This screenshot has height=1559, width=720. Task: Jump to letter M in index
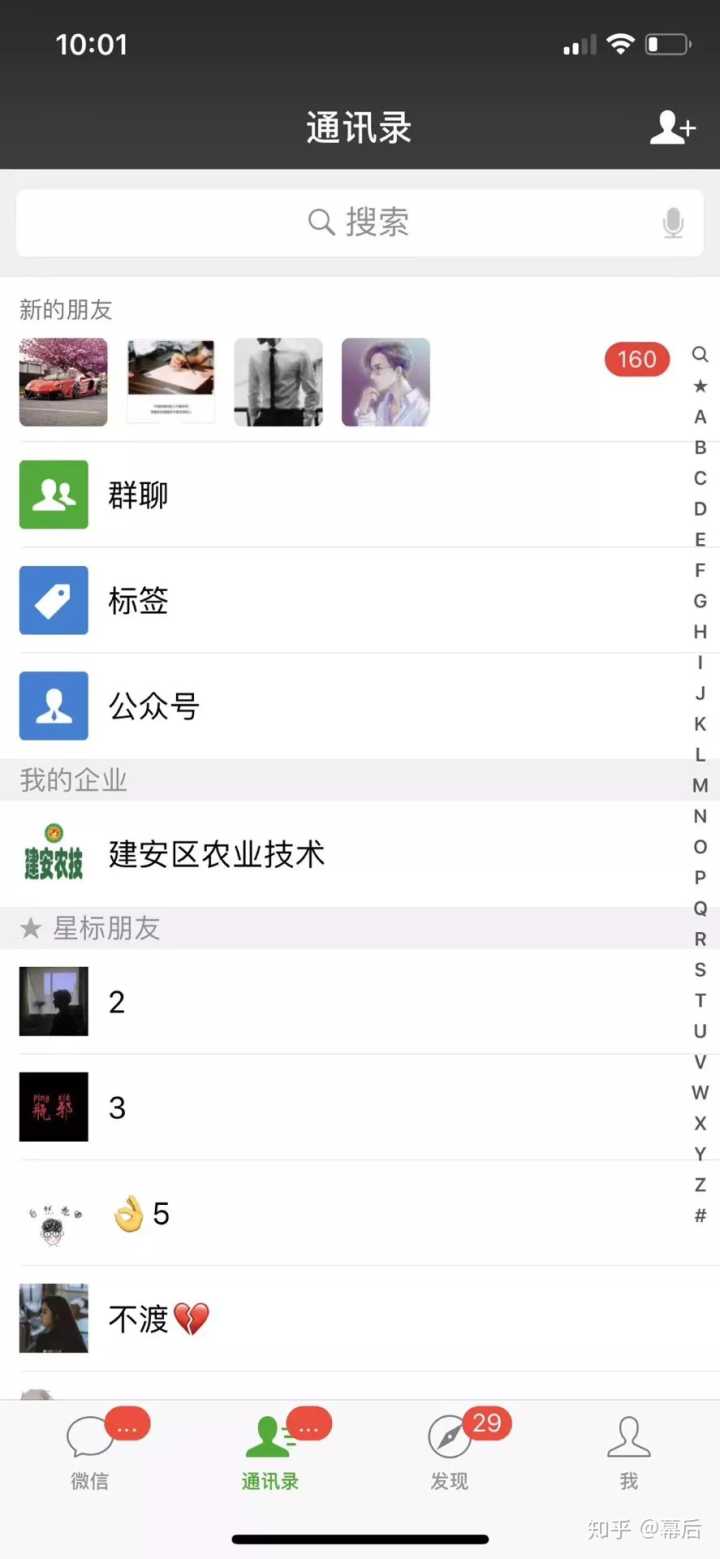[700, 785]
